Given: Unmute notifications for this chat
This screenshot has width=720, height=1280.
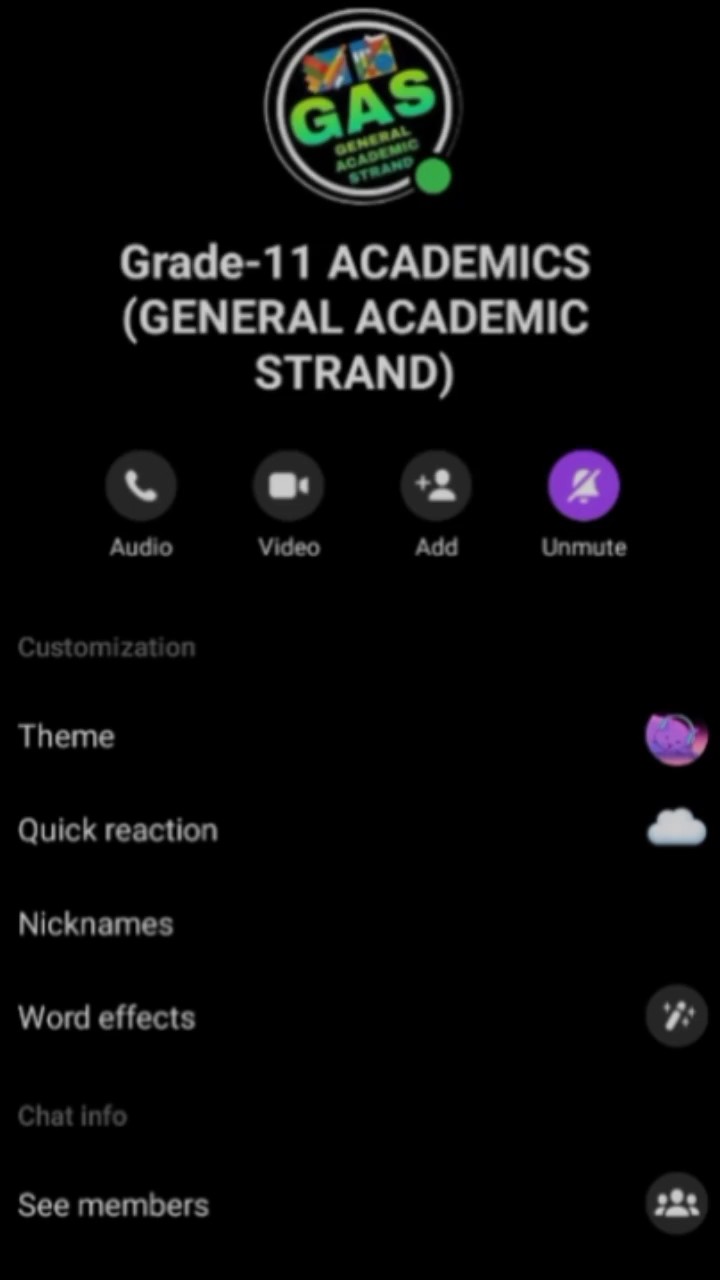Looking at the screenshot, I should (583, 487).
